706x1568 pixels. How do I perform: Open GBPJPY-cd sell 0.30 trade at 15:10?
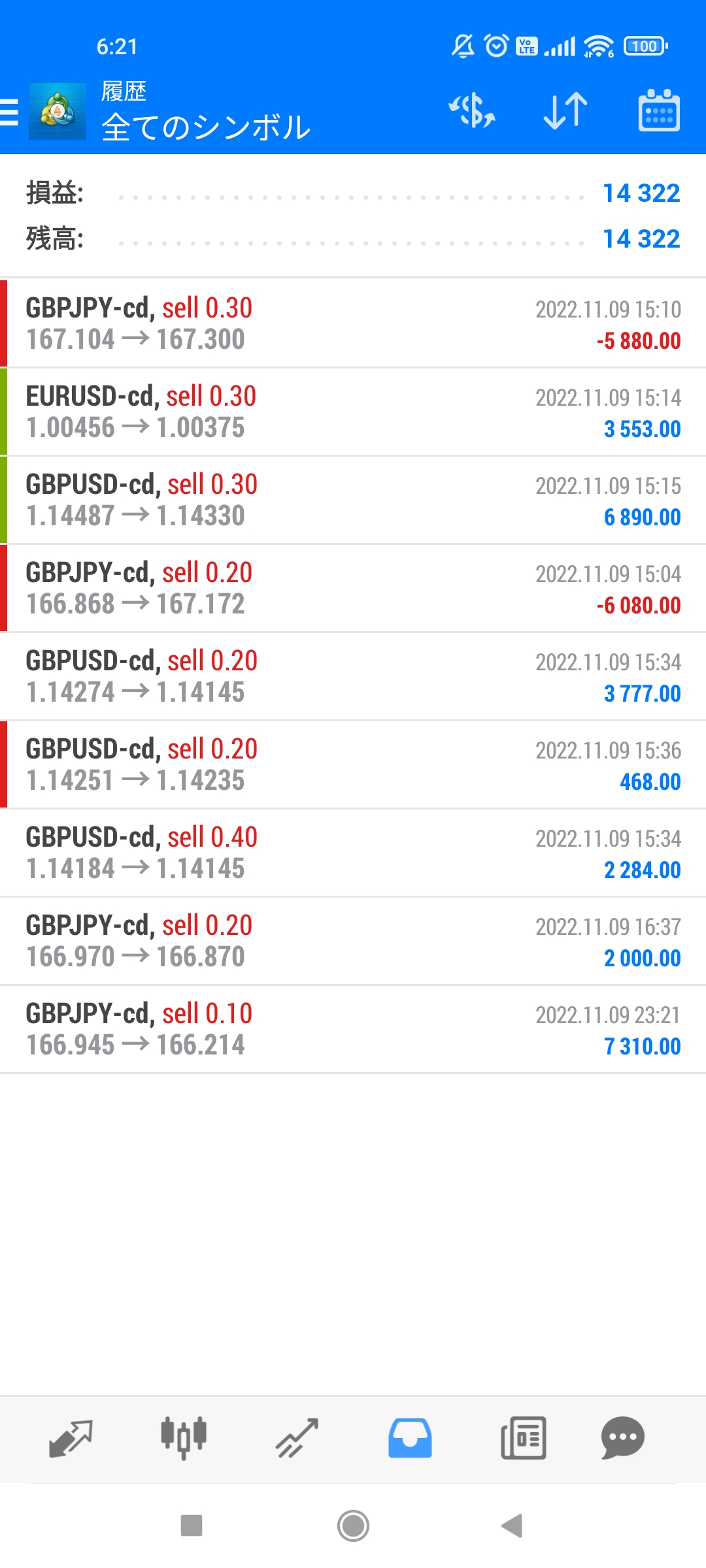[x=353, y=323]
